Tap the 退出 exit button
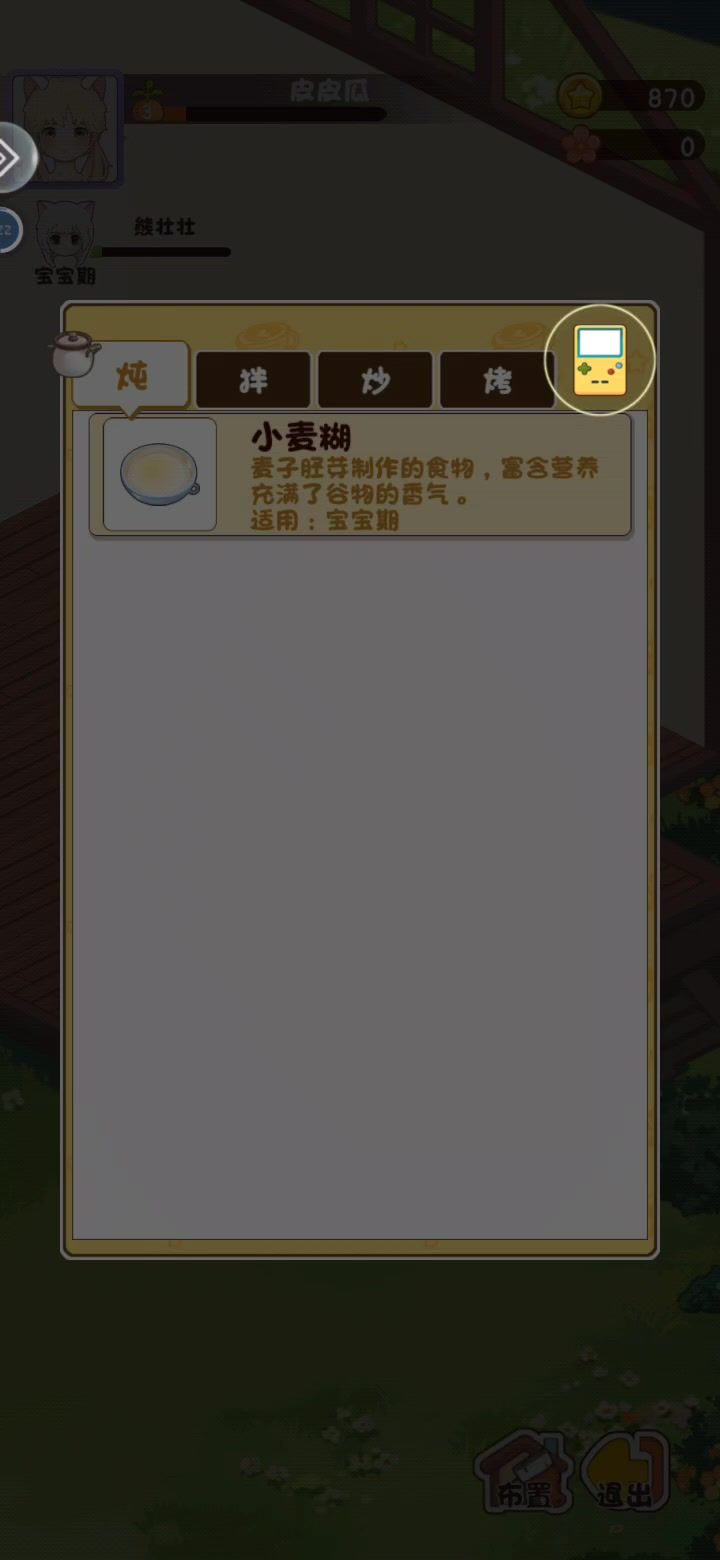The height and width of the screenshot is (1560, 720). click(624, 1468)
